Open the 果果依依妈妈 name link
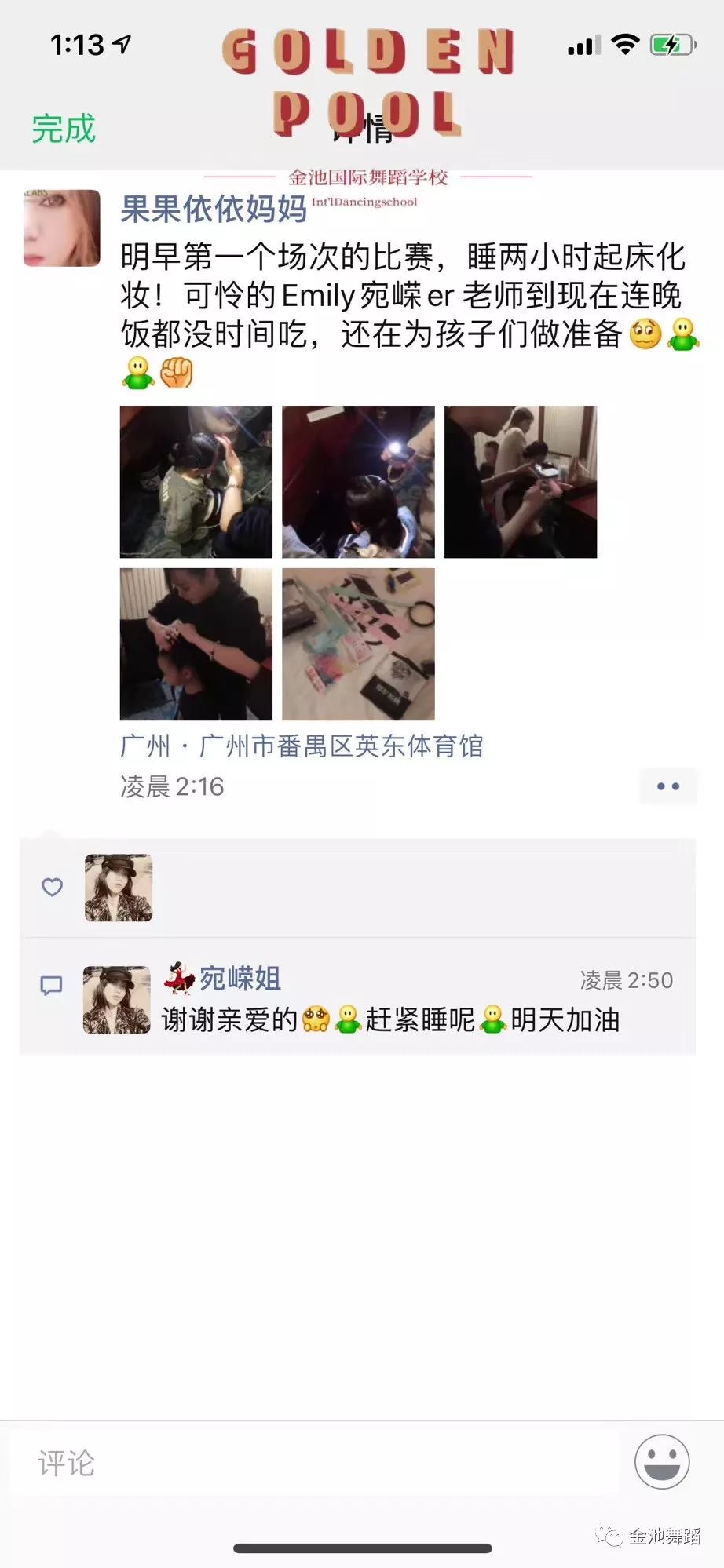The width and height of the screenshot is (724, 1568). coord(214,210)
